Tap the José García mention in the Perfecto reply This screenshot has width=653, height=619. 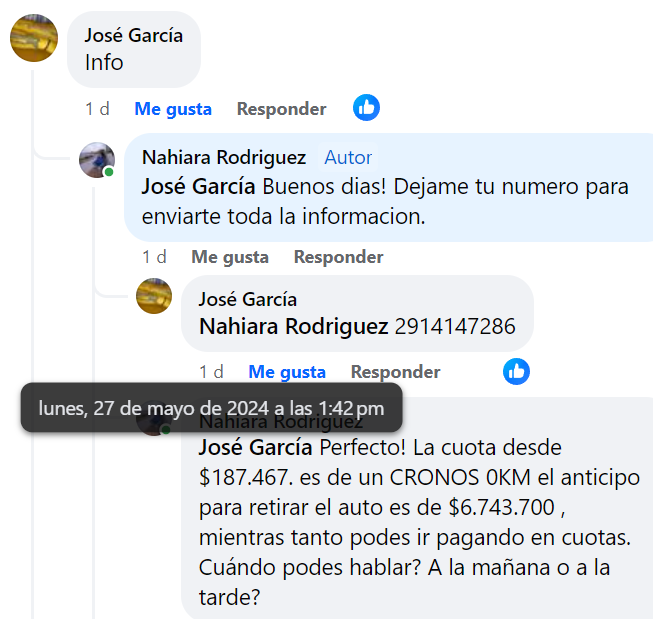tap(256, 447)
